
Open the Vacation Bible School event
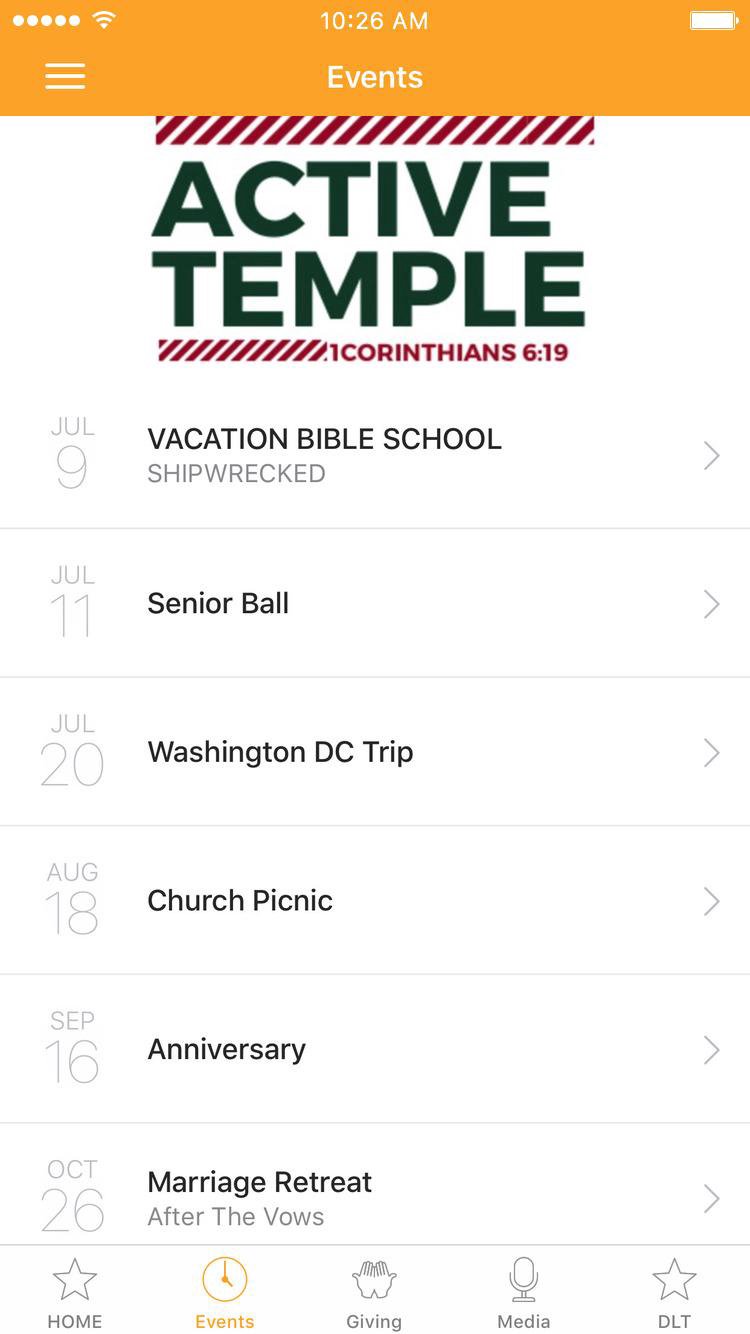tap(375, 455)
